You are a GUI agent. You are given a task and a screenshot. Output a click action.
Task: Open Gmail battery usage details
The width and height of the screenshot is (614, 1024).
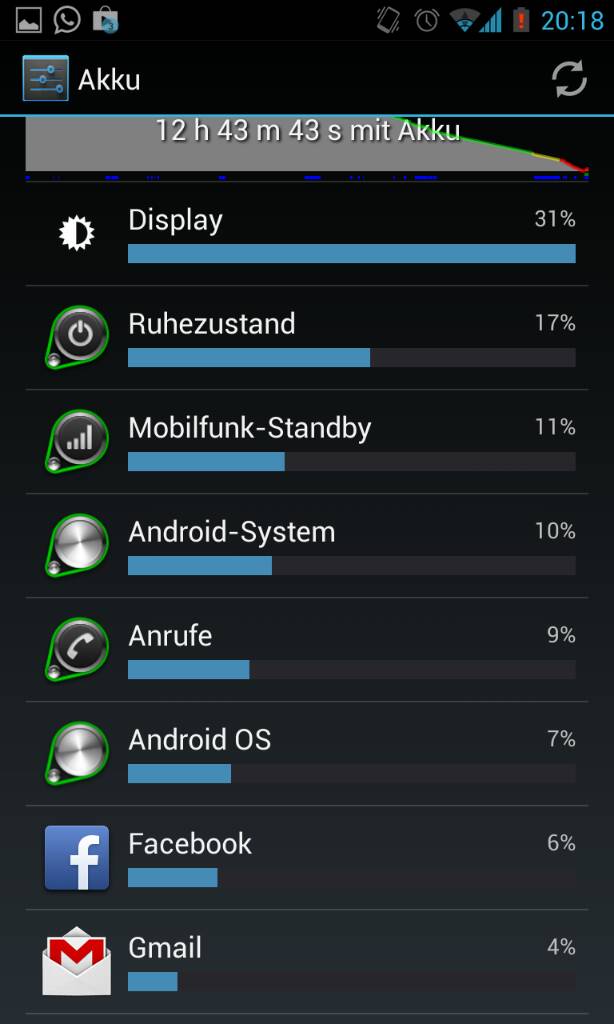pos(307,961)
